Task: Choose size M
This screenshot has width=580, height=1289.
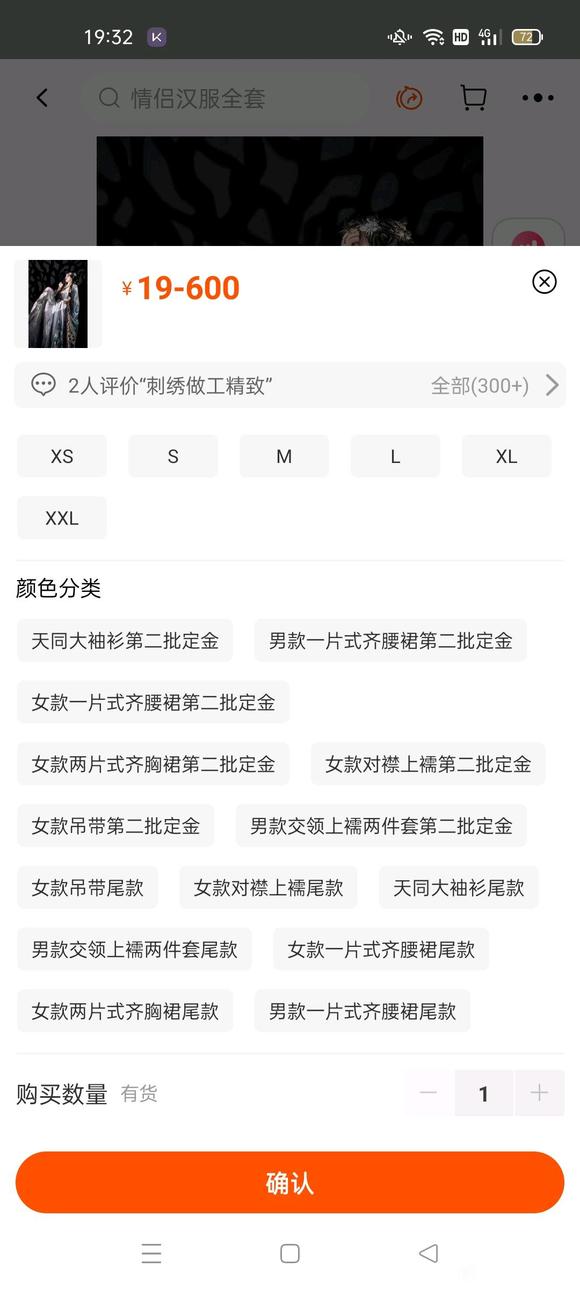Action: point(284,456)
